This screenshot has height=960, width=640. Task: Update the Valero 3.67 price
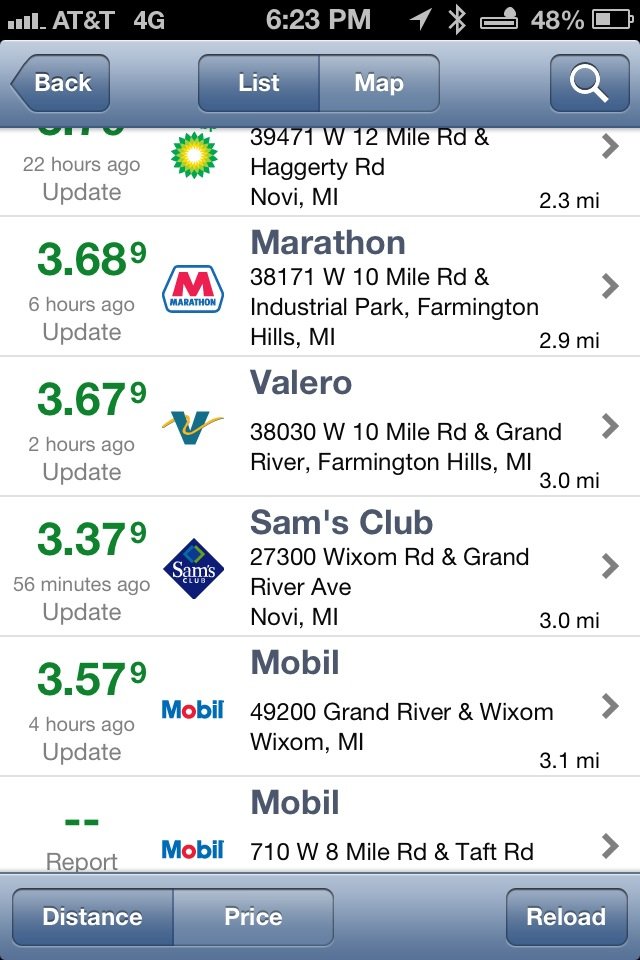[x=82, y=472]
